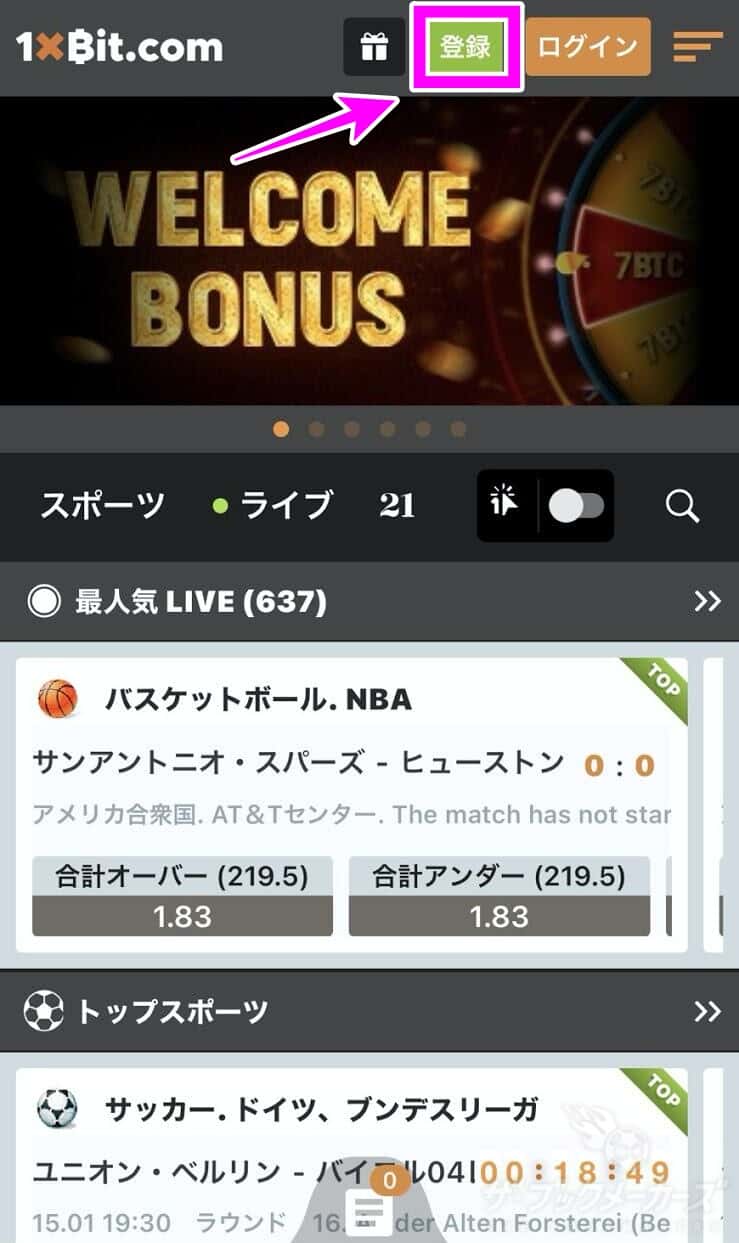Expand 最人気 LIVE section via double chevron
The height and width of the screenshot is (1243, 739).
708,601
